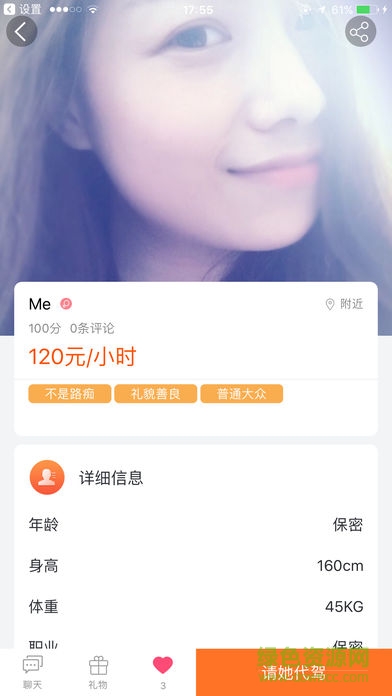Go back using the arrow icon

21,32
